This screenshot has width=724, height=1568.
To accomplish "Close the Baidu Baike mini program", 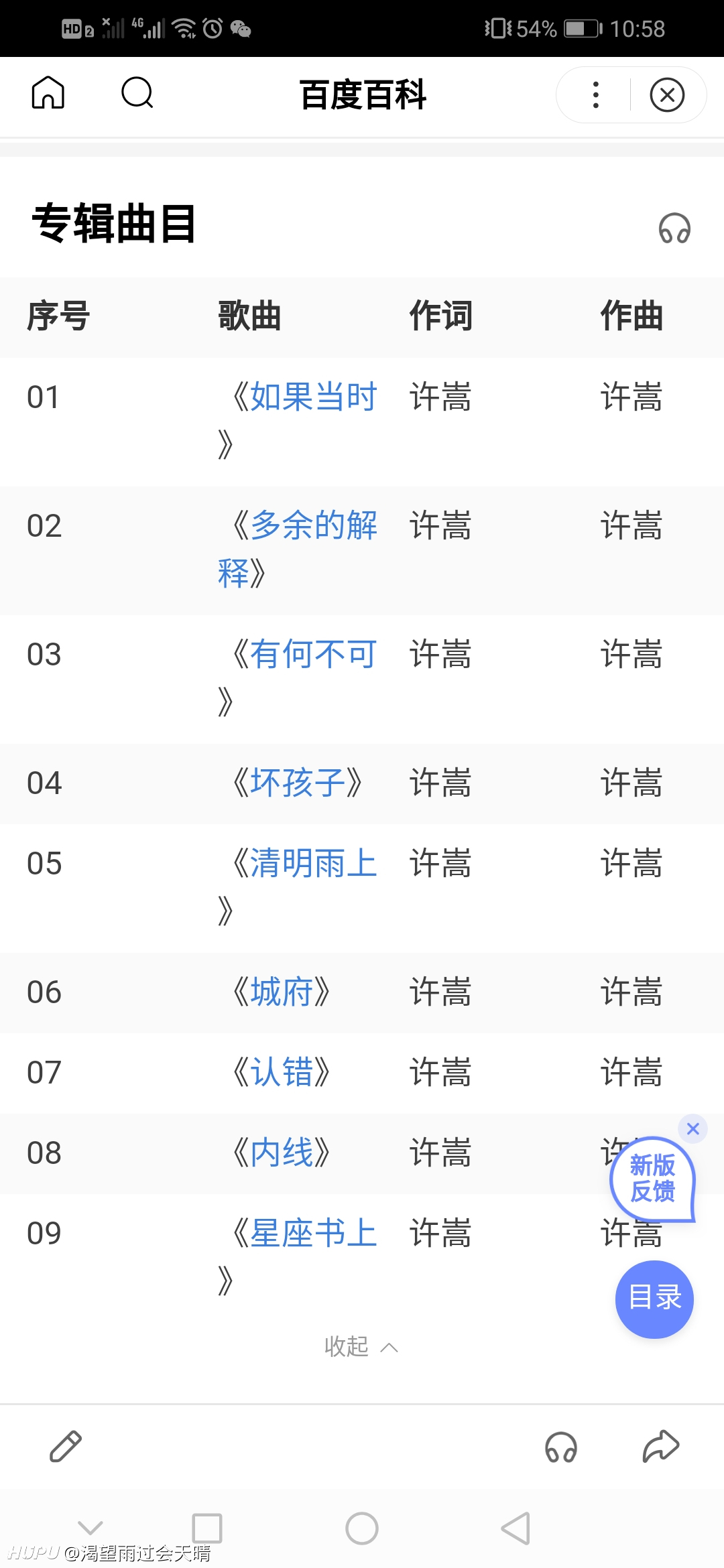I will coord(667,95).
